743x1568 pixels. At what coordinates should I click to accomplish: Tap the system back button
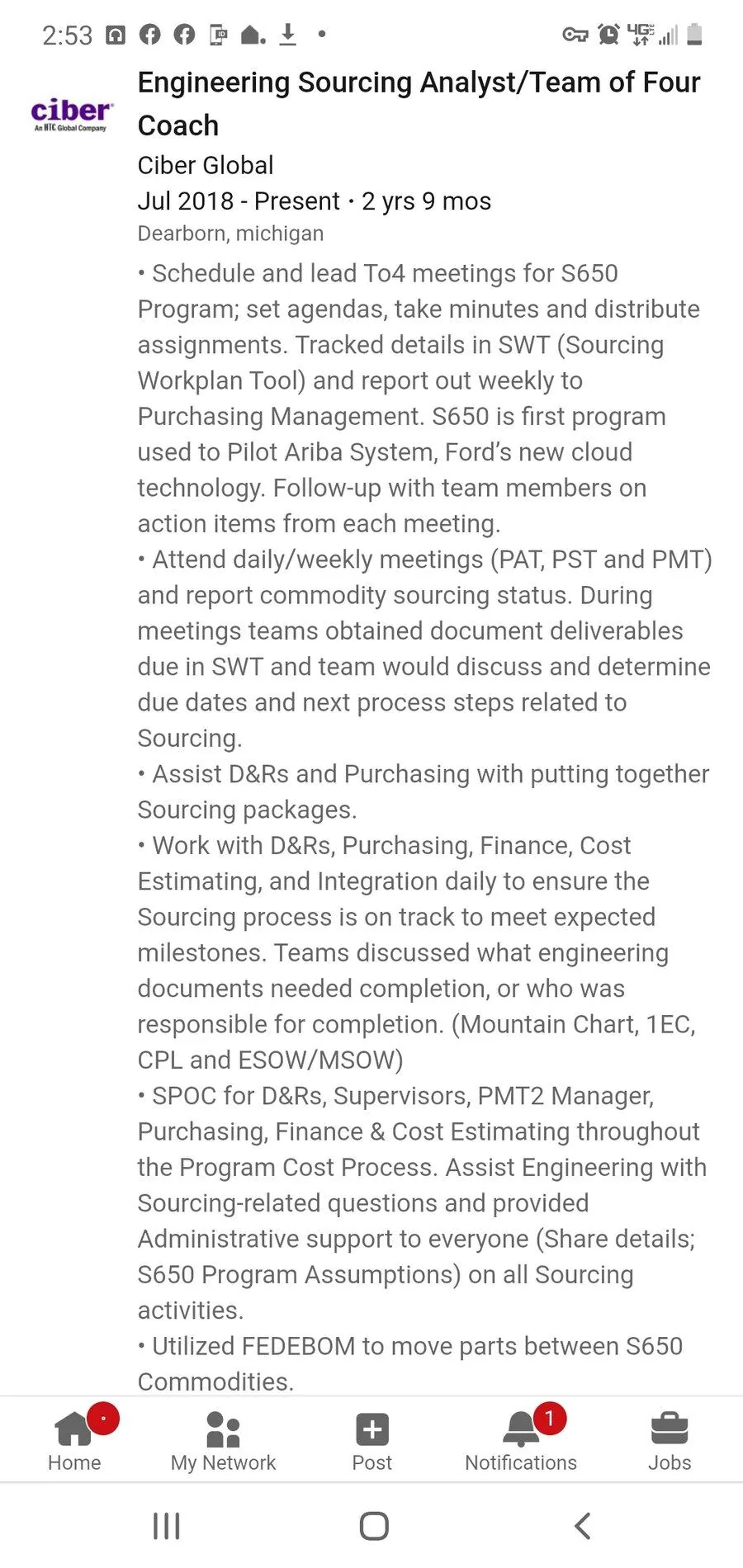582,1526
